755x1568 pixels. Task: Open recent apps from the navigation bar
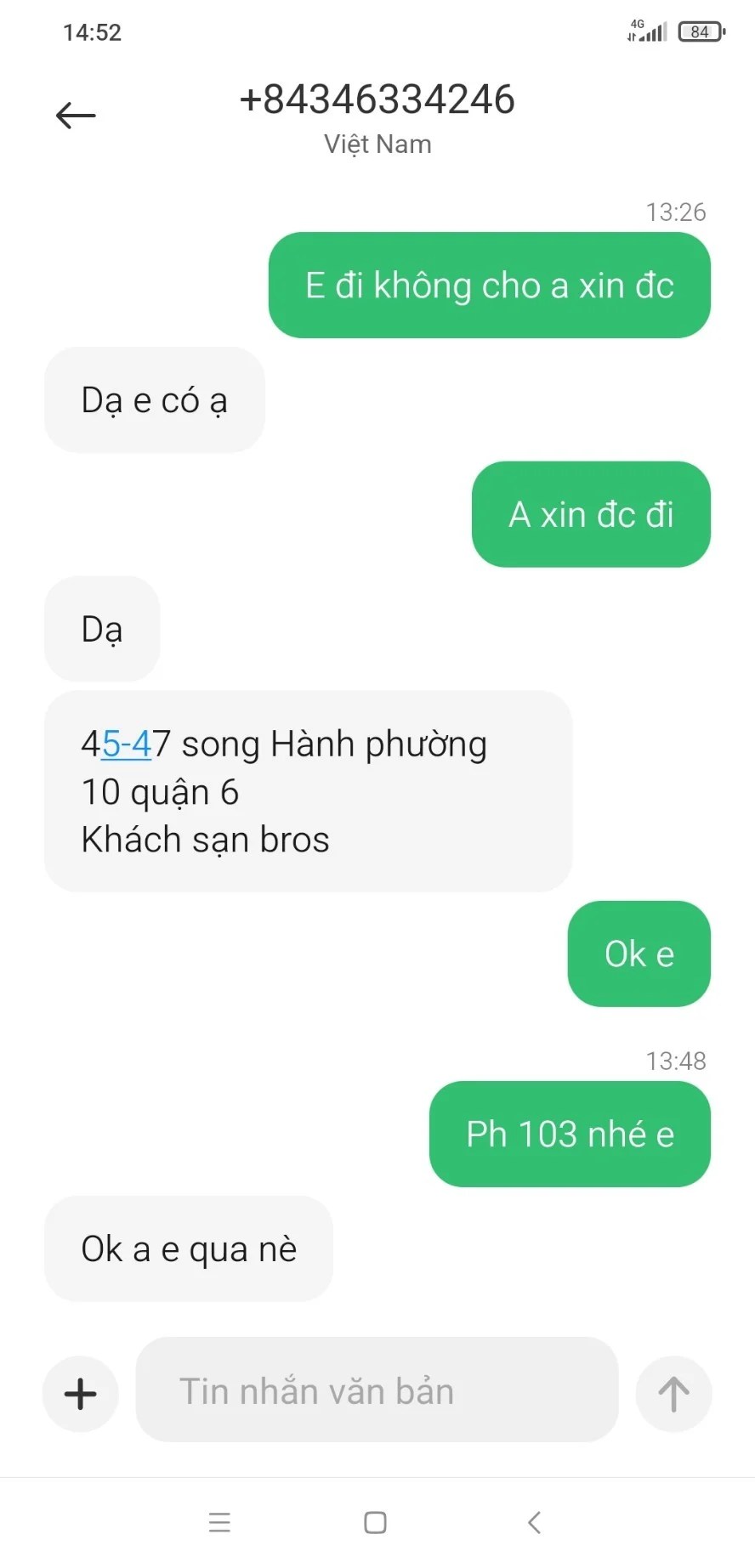pos(219,1522)
